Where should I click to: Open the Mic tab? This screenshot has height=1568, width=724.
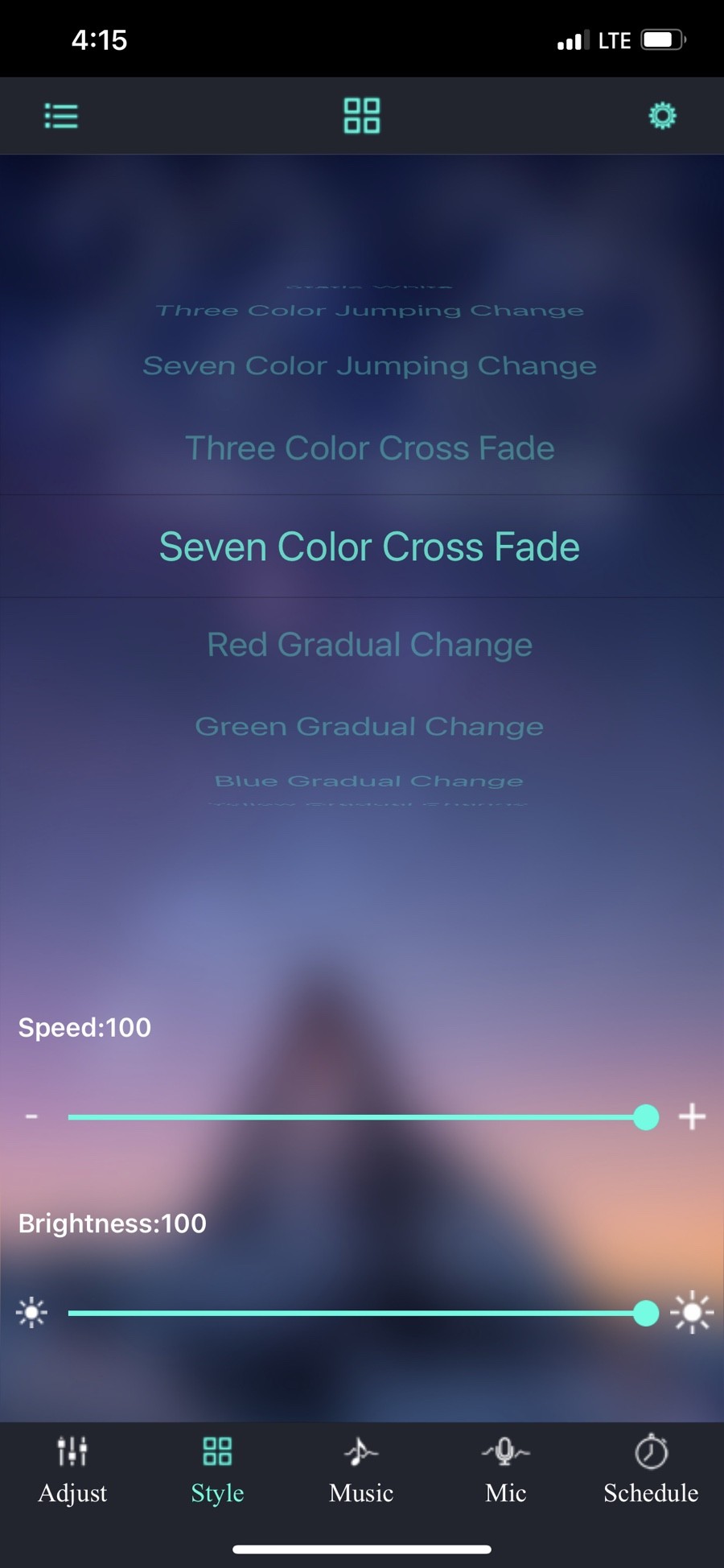pyautogui.click(x=506, y=1470)
